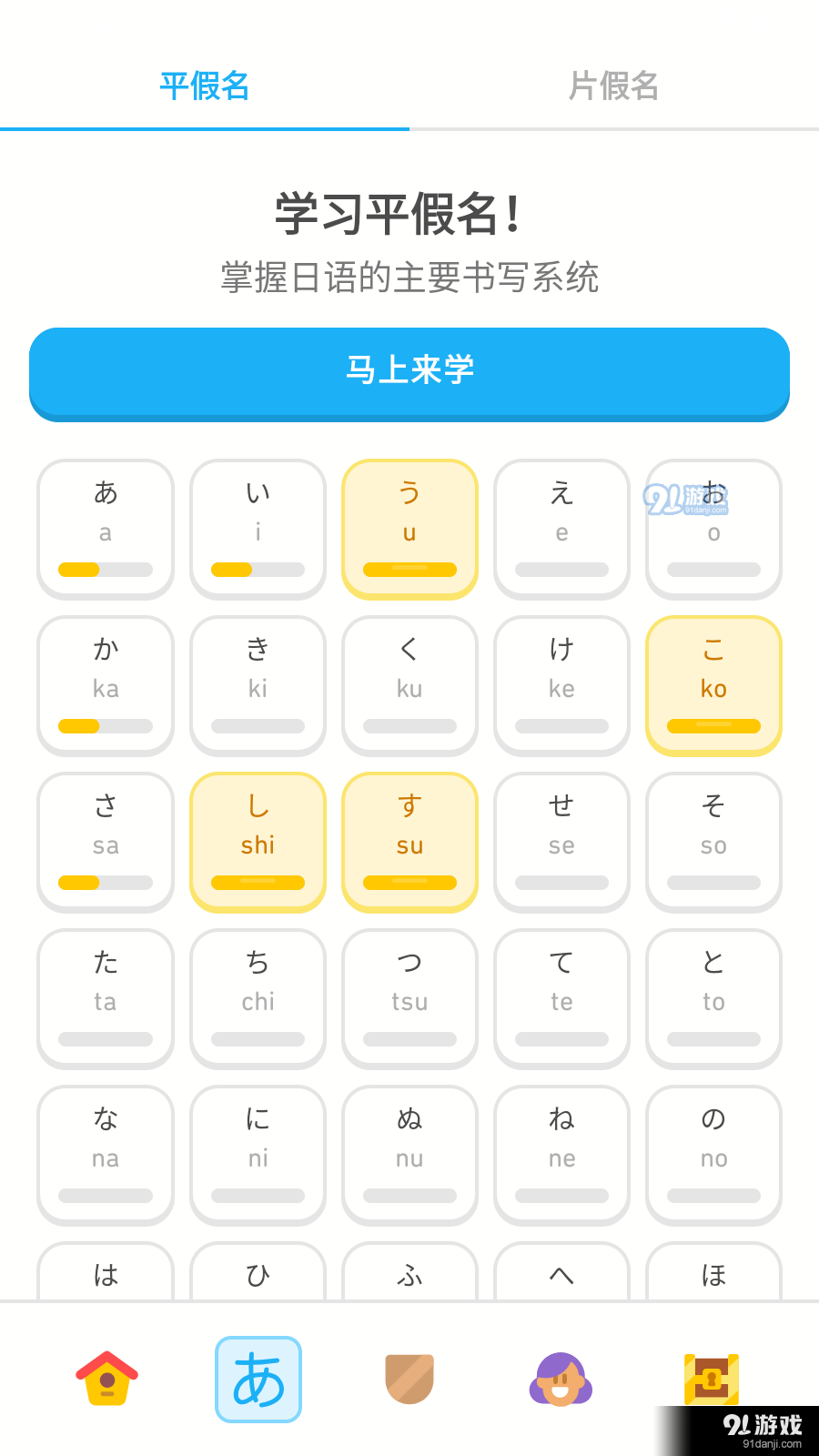The image size is (819, 1456).
Task: Select the 平假名 tab
Action: pyautogui.click(x=205, y=86)
